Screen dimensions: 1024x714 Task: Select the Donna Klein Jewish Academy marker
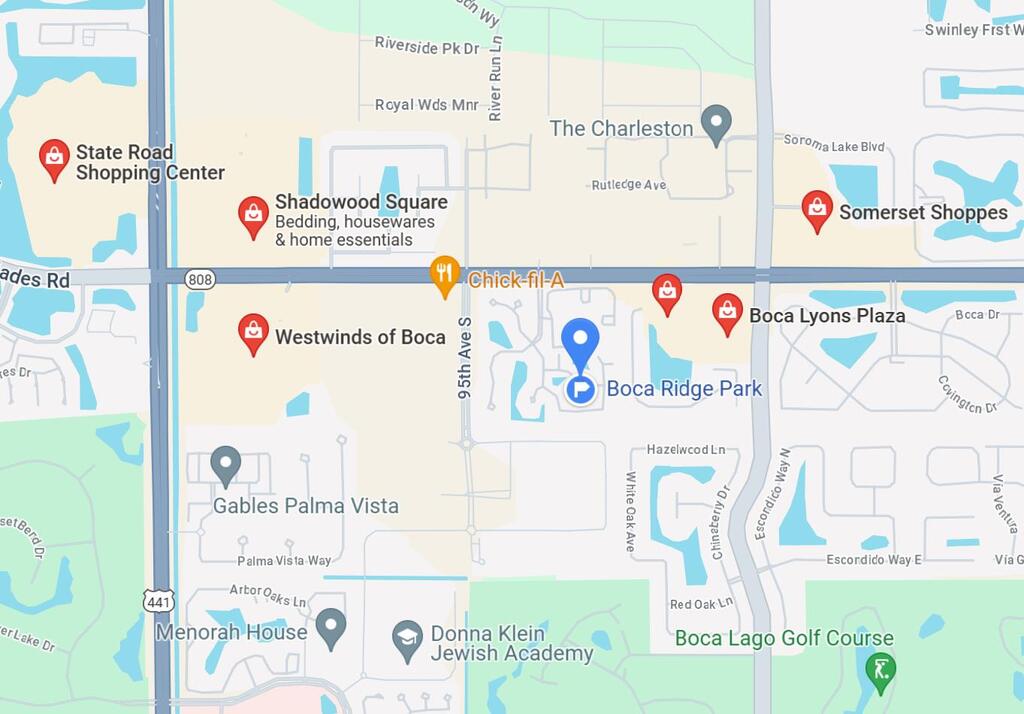point(407,640)
